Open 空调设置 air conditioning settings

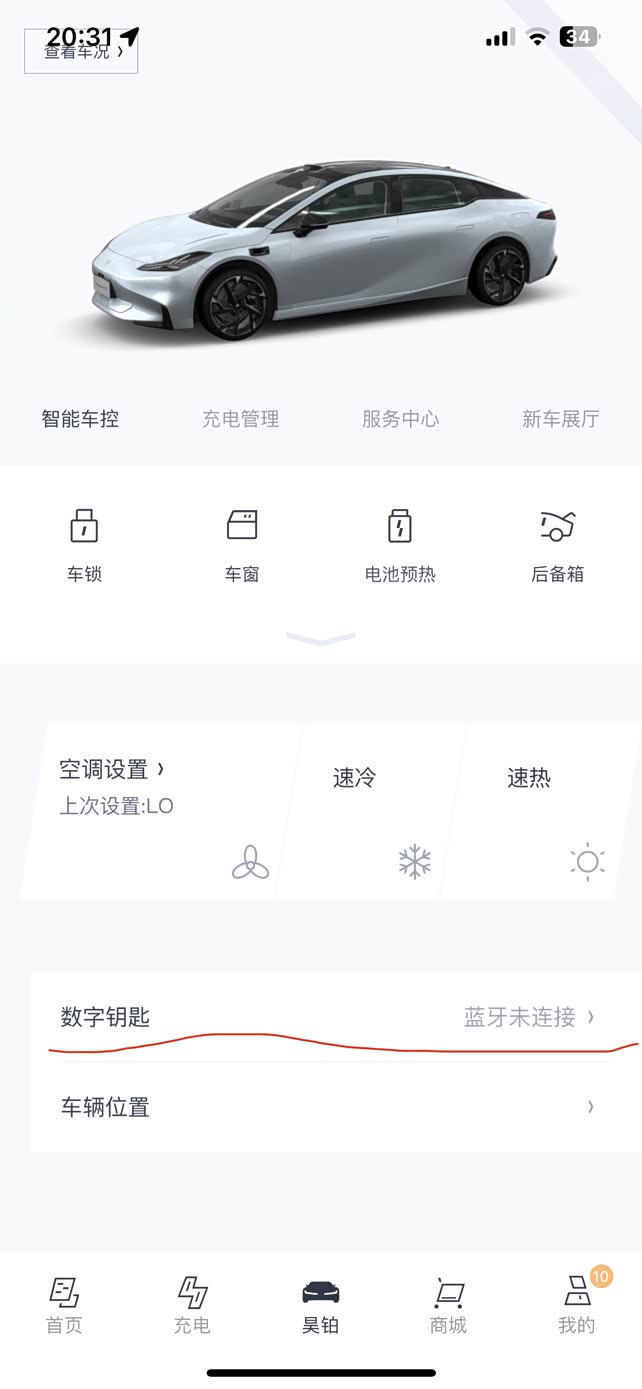pyautogui.click(x=112, y=770)
